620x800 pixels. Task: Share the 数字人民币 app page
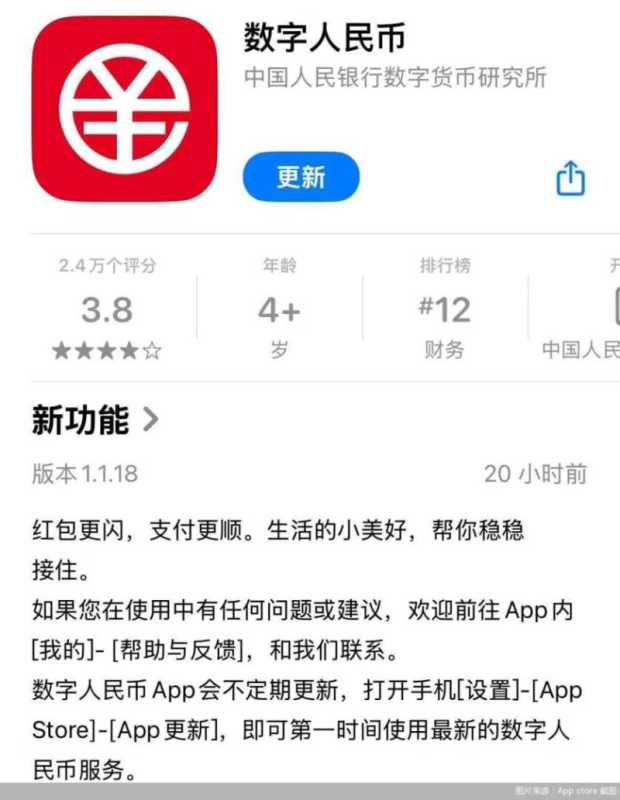(570, 179)
